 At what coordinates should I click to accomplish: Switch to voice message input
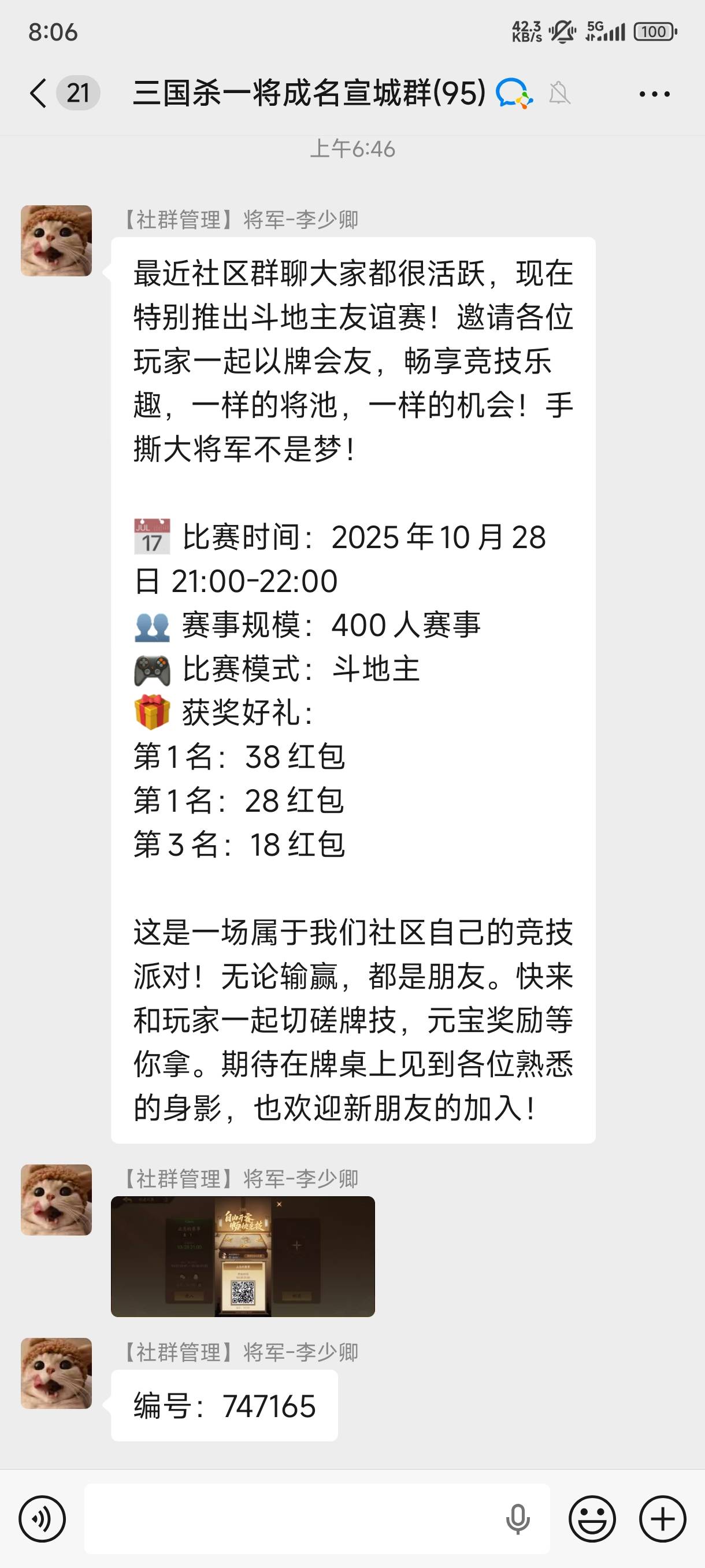tap(42, 1519)
